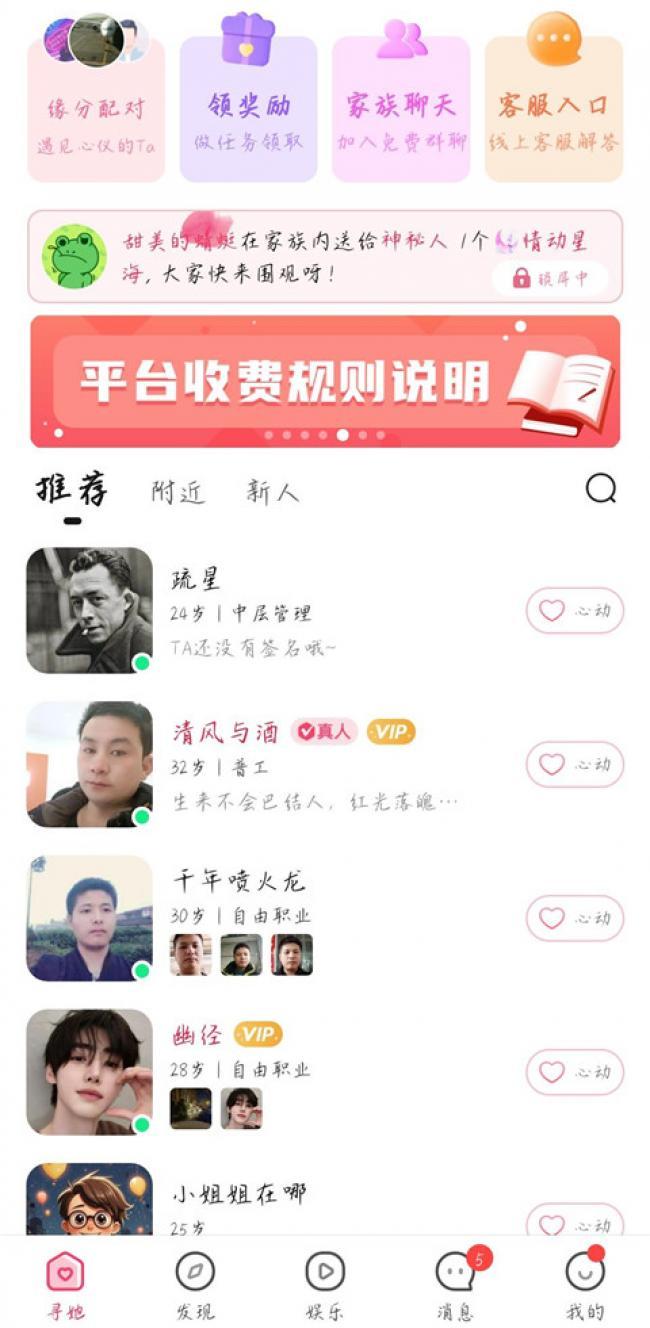Open the 家族聊天 group chat card
The image size is (650, 1328).
(400, 110)
